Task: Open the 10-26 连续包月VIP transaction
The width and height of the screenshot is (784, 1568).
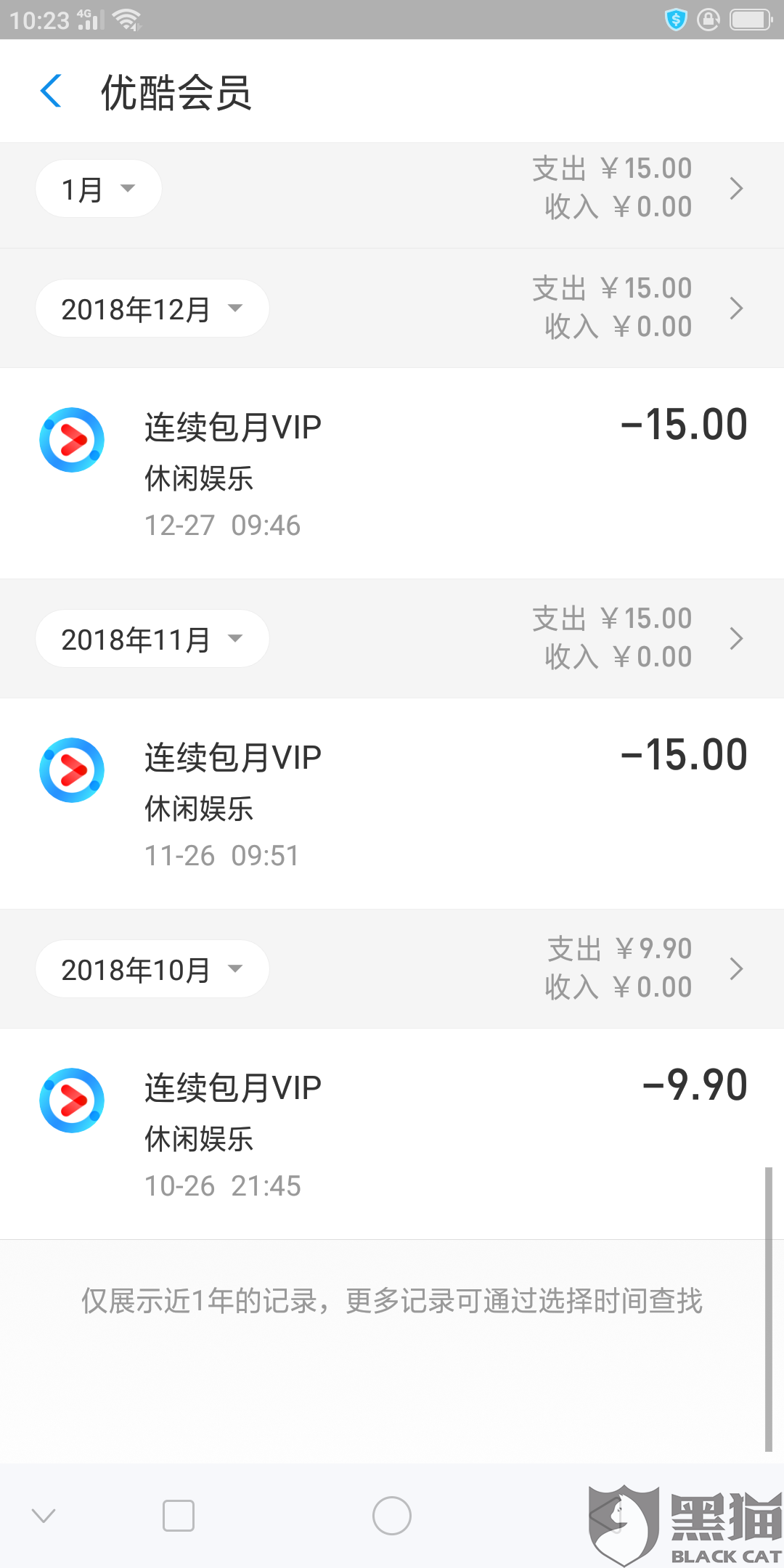Action: pyautogui.click(x=392, y=1134)
